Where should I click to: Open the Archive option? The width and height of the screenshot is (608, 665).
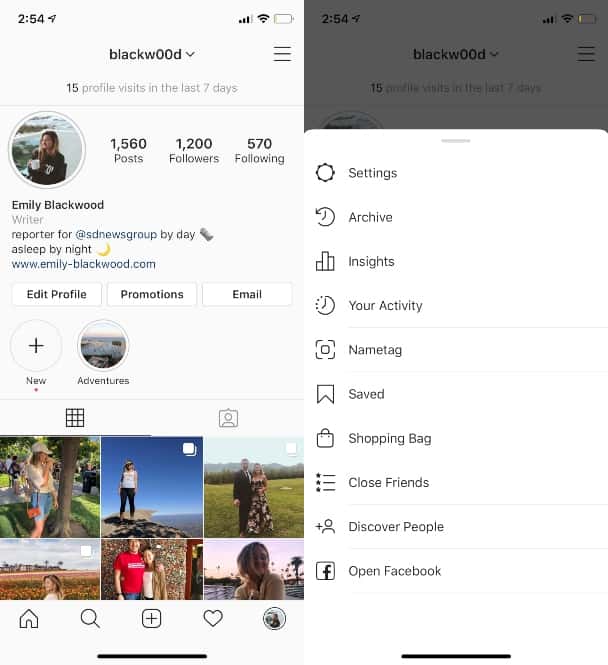[370, 217]
